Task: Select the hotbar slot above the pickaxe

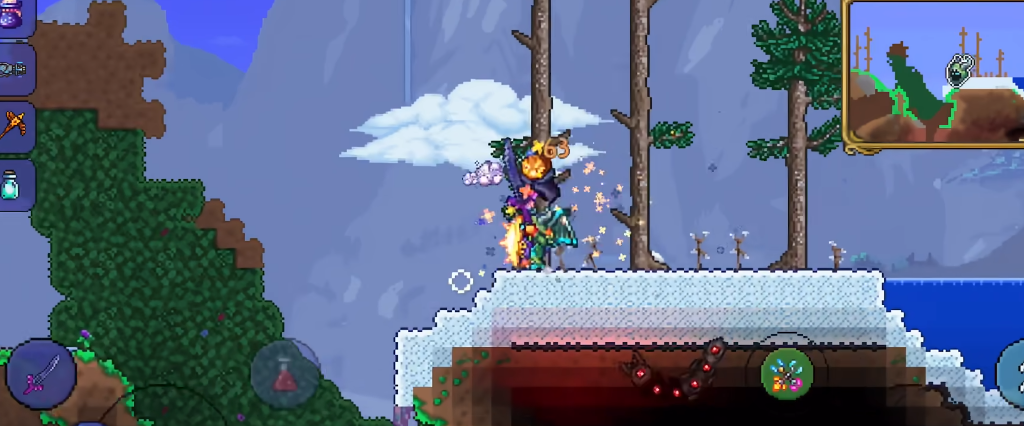Action: click(x=14, y=69)
